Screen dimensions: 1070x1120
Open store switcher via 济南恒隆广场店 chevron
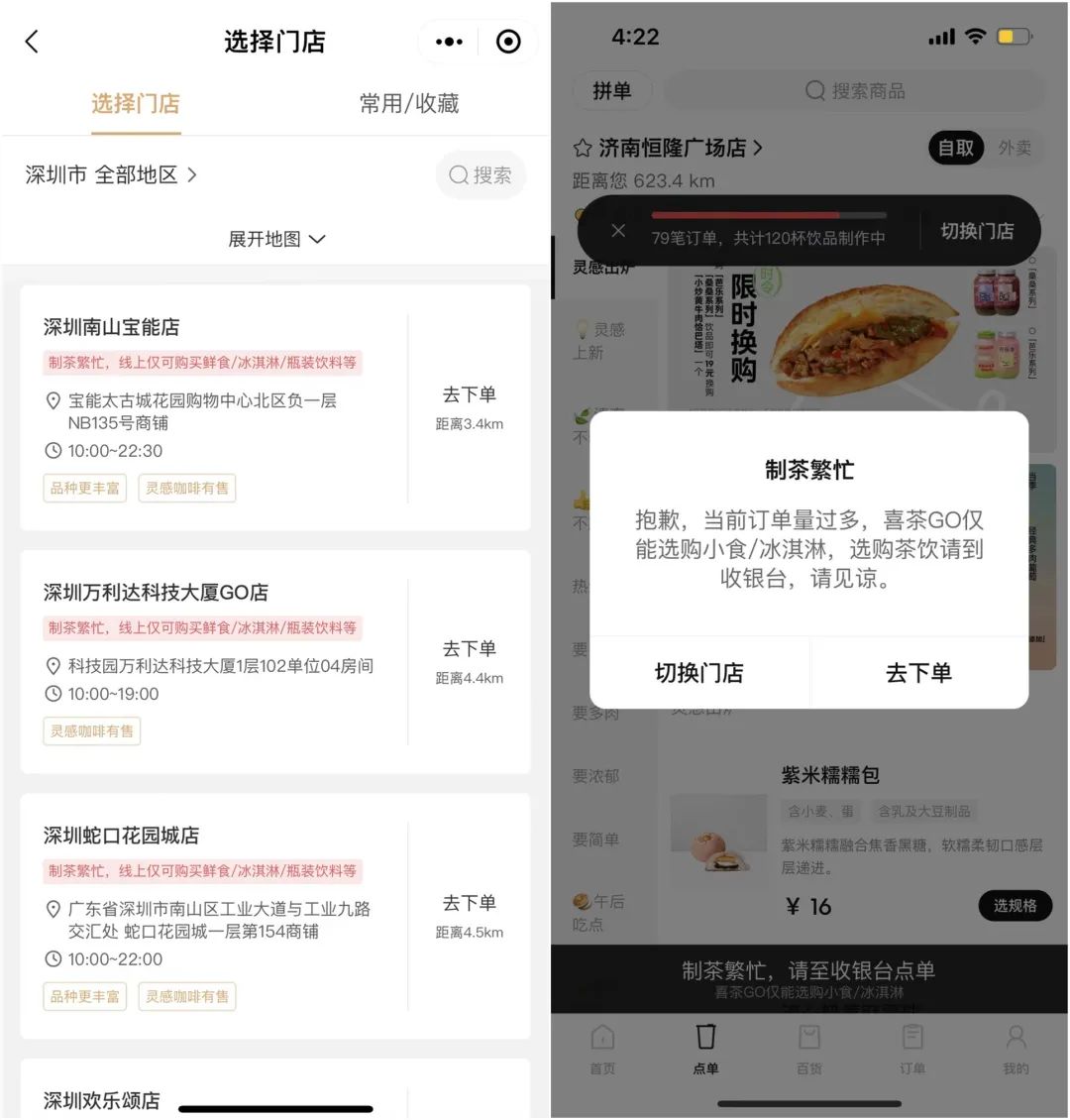[x=759, y=147]
